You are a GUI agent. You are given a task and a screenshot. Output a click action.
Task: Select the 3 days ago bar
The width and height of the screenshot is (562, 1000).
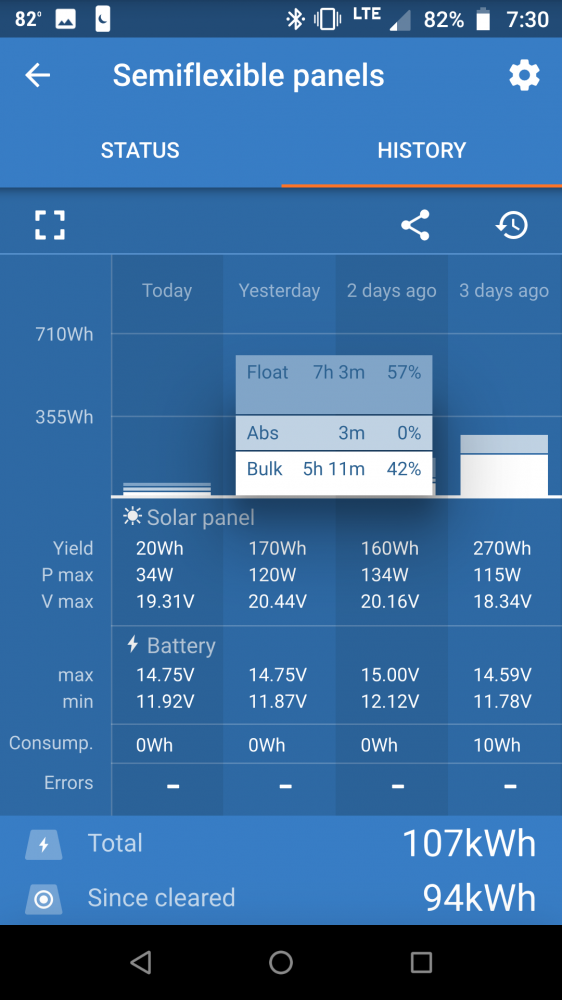[x=504, y=466]
